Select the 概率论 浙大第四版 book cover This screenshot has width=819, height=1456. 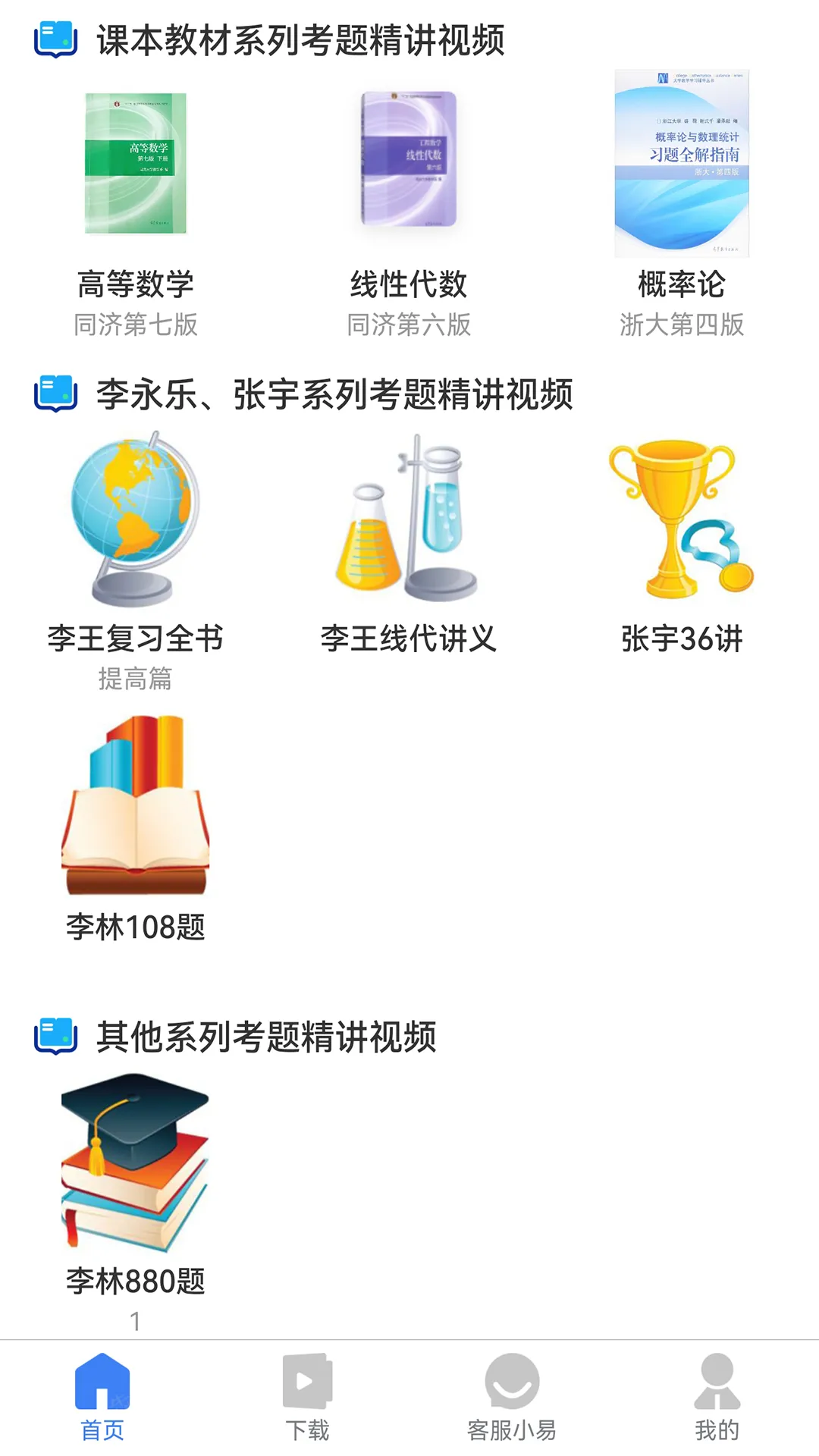680,162
